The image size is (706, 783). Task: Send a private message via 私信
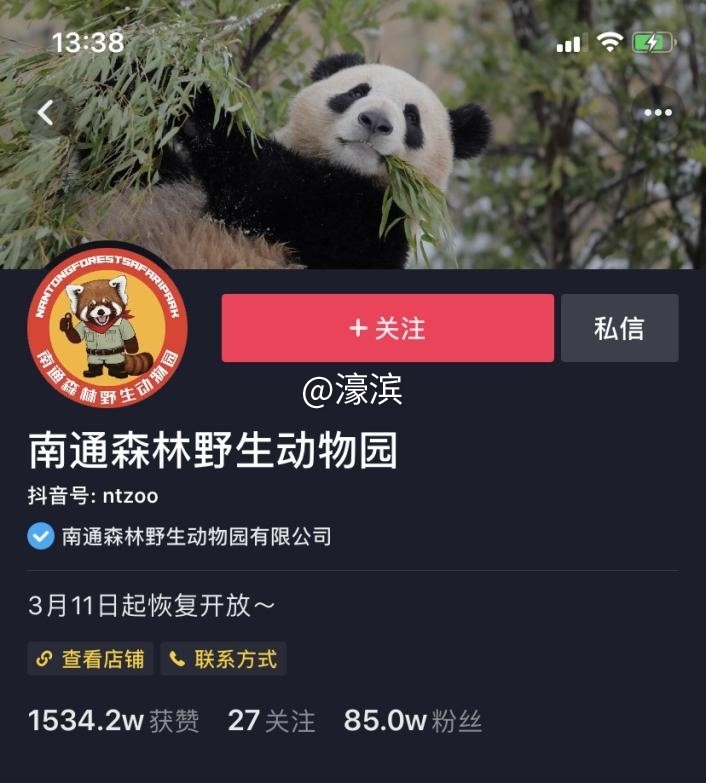coord(619,328)
